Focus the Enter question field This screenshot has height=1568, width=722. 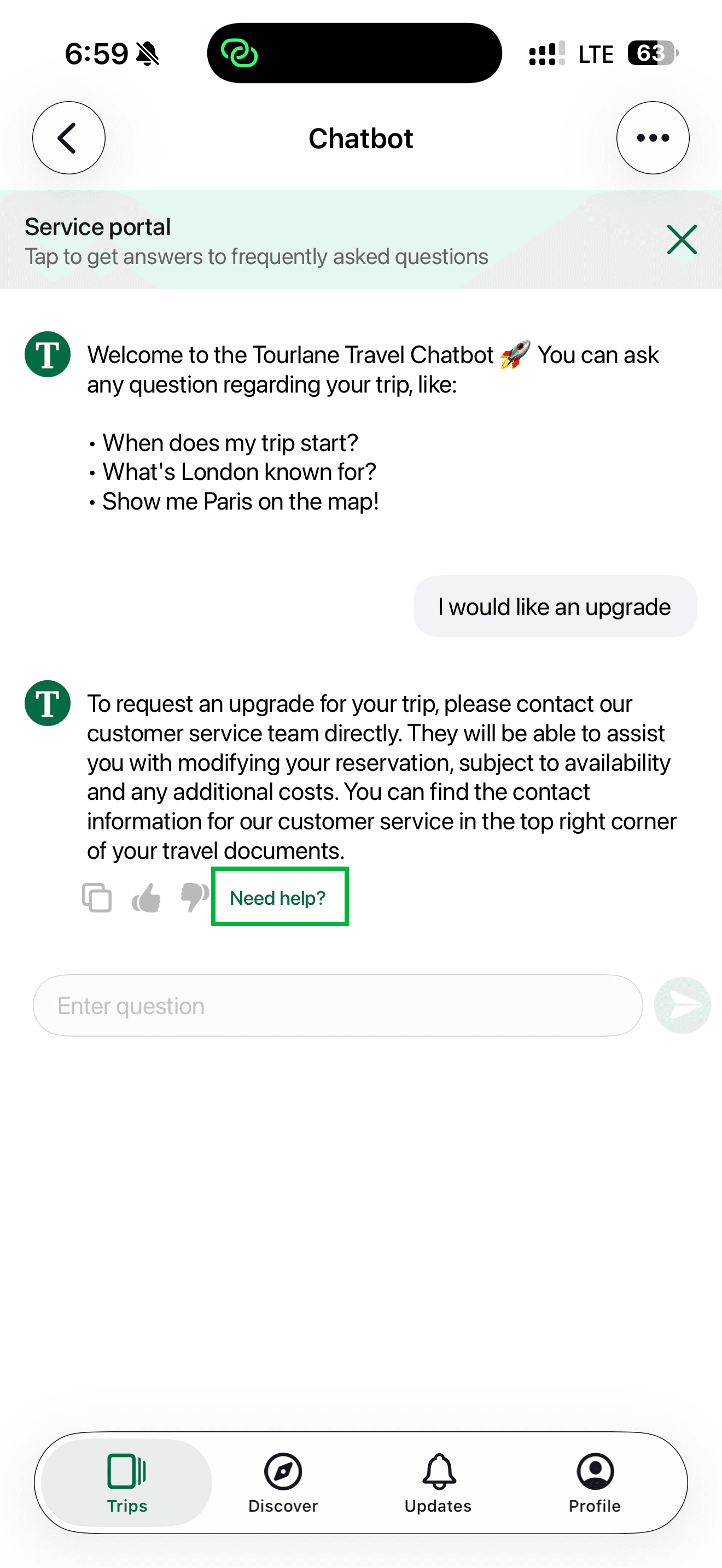click(337, 1005)
